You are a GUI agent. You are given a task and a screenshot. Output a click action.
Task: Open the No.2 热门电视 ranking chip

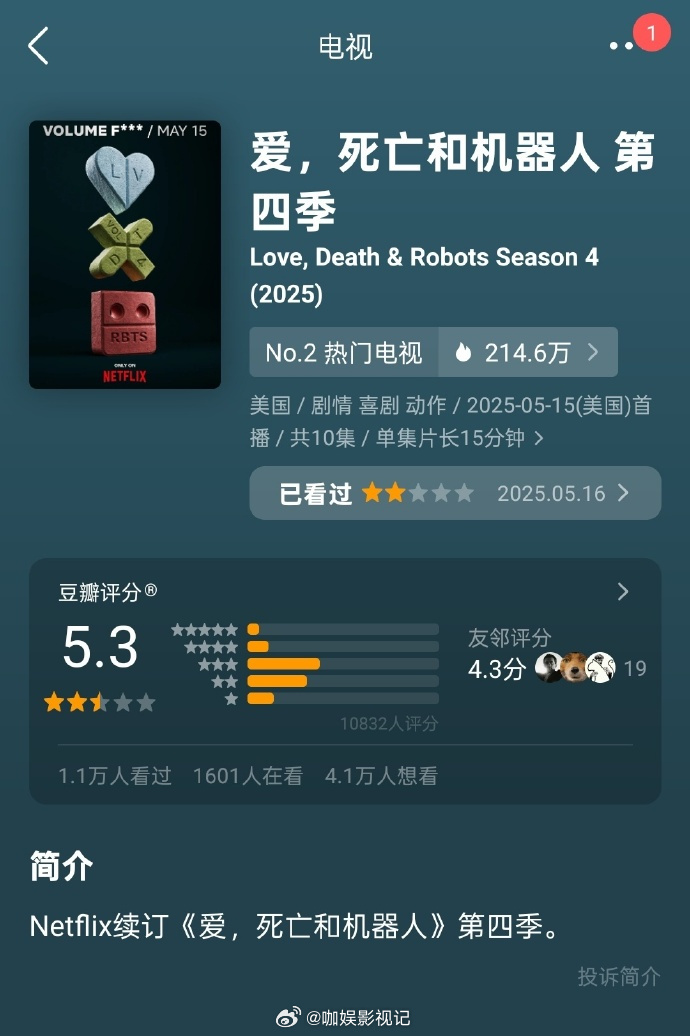(x=343, y=352)
